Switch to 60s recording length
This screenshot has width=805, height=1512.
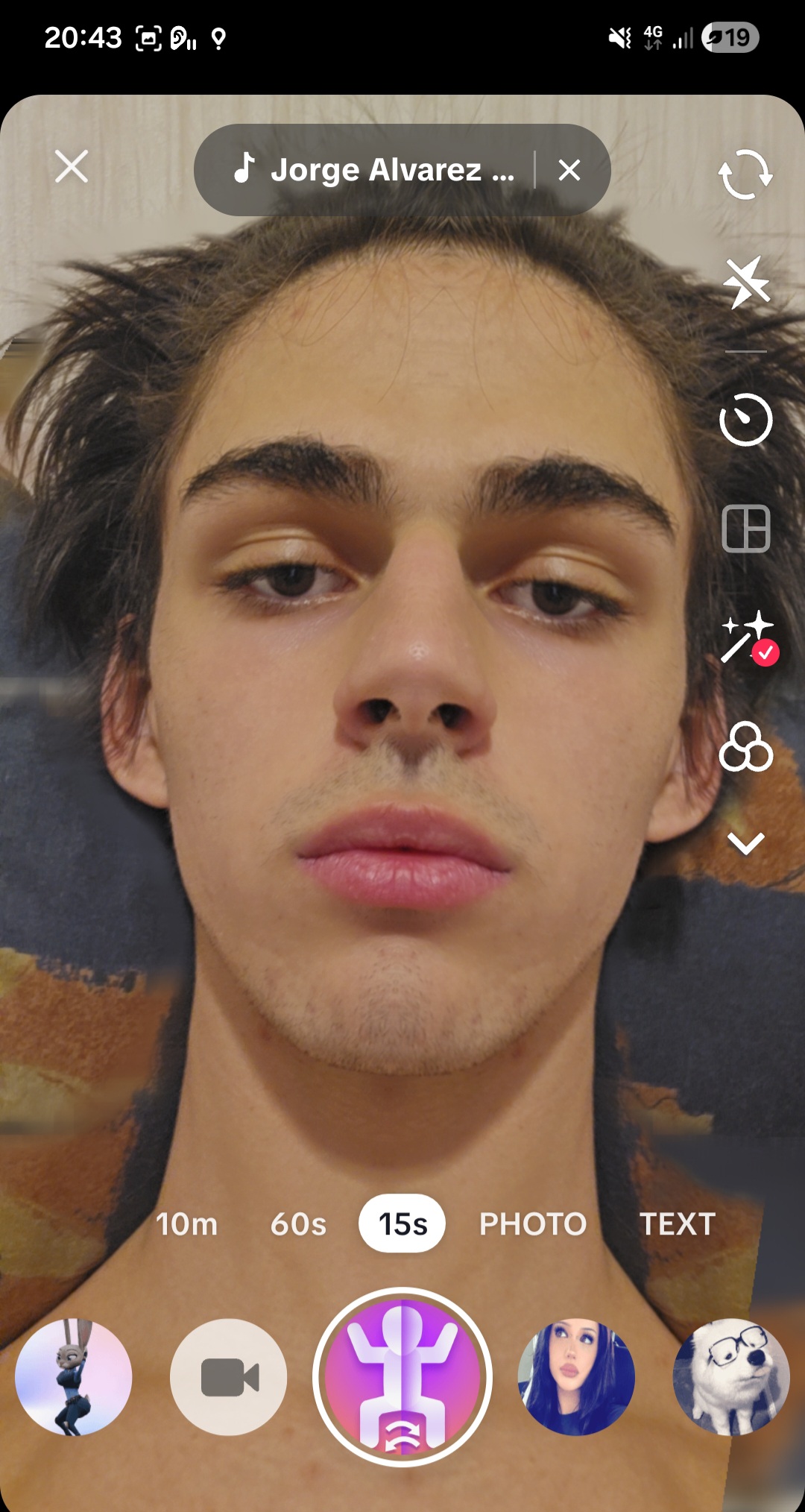tap(298, 1224)
